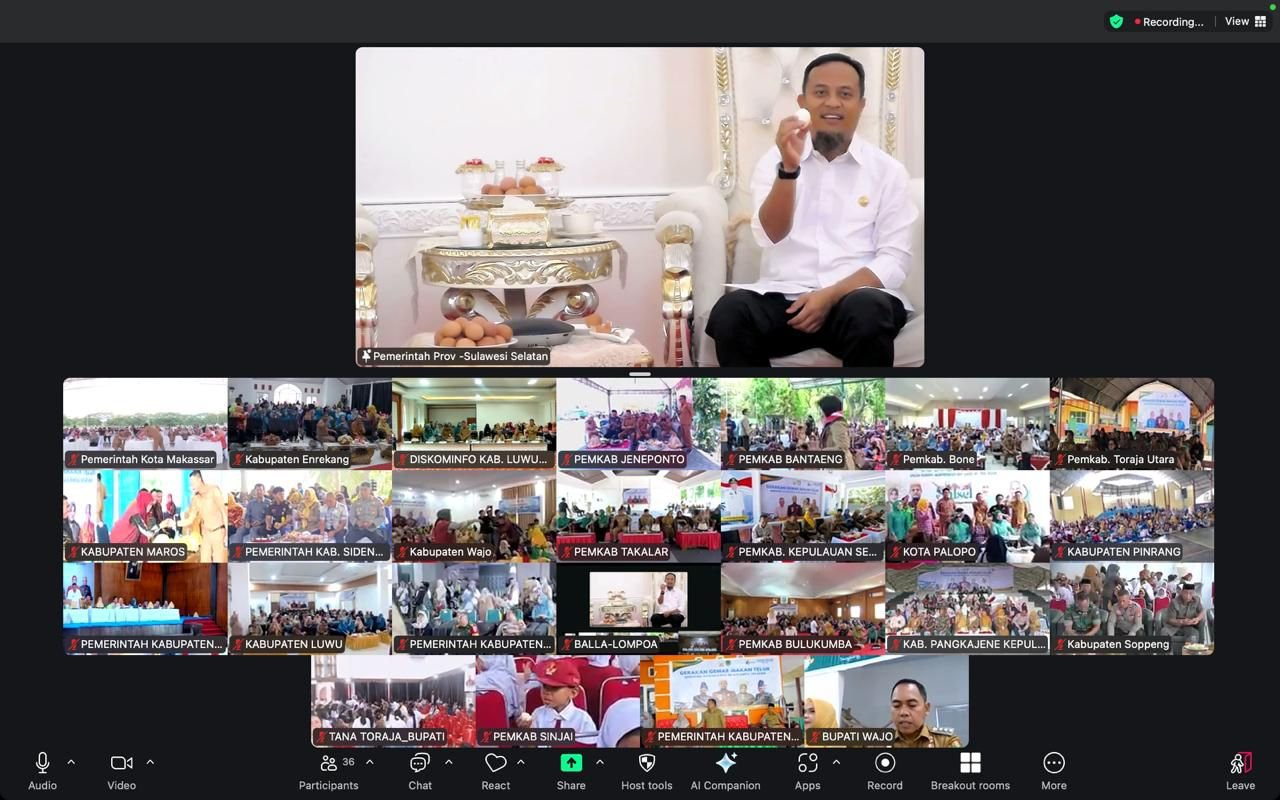The image size is (1280, 800).
Task: Leave the meeting
Action: click(1240, 770)
